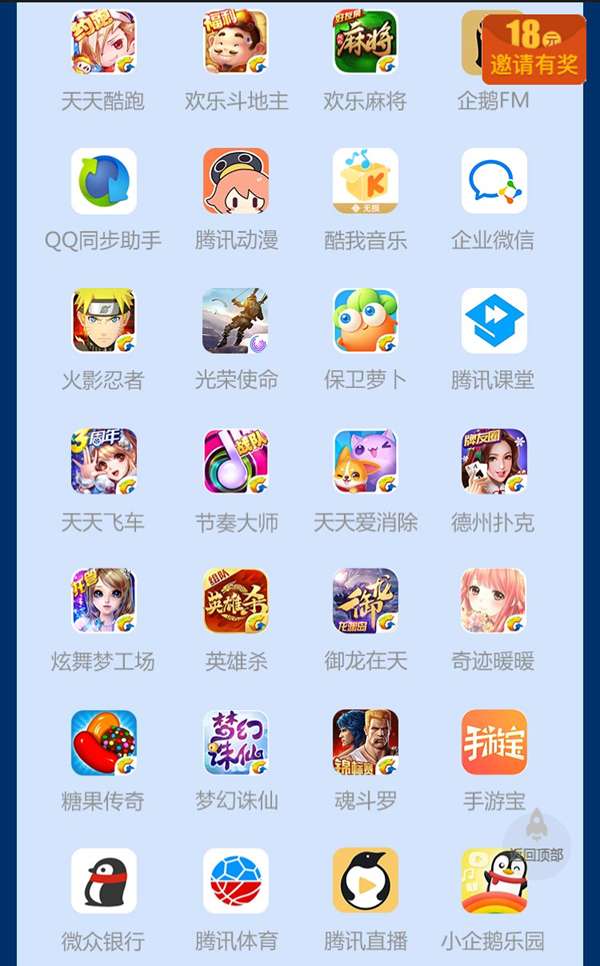Image resolution: width=600 pixels, height=966 pixels.
Task: Open 腾讯课堂 app
Action: (494, 322)
